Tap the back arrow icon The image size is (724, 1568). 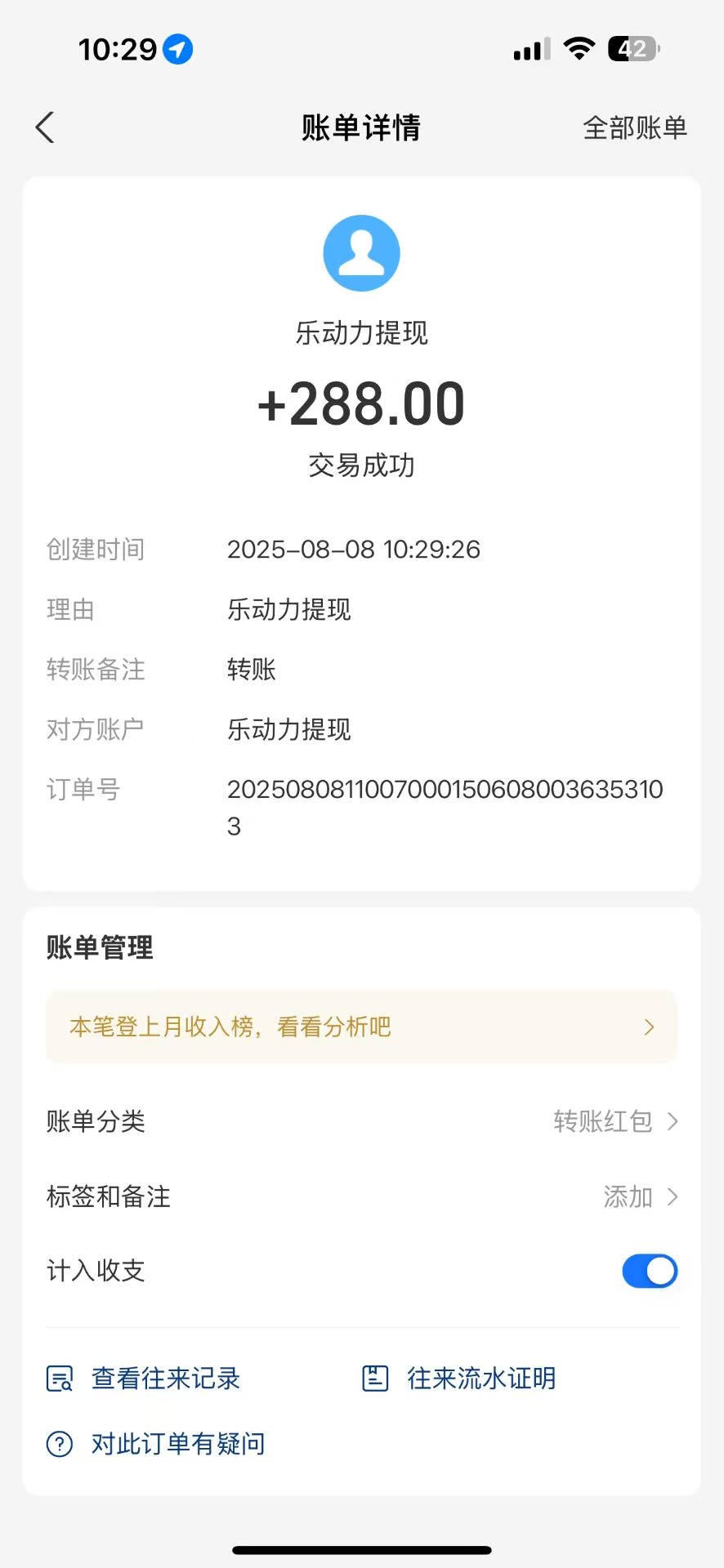(44, 127)
